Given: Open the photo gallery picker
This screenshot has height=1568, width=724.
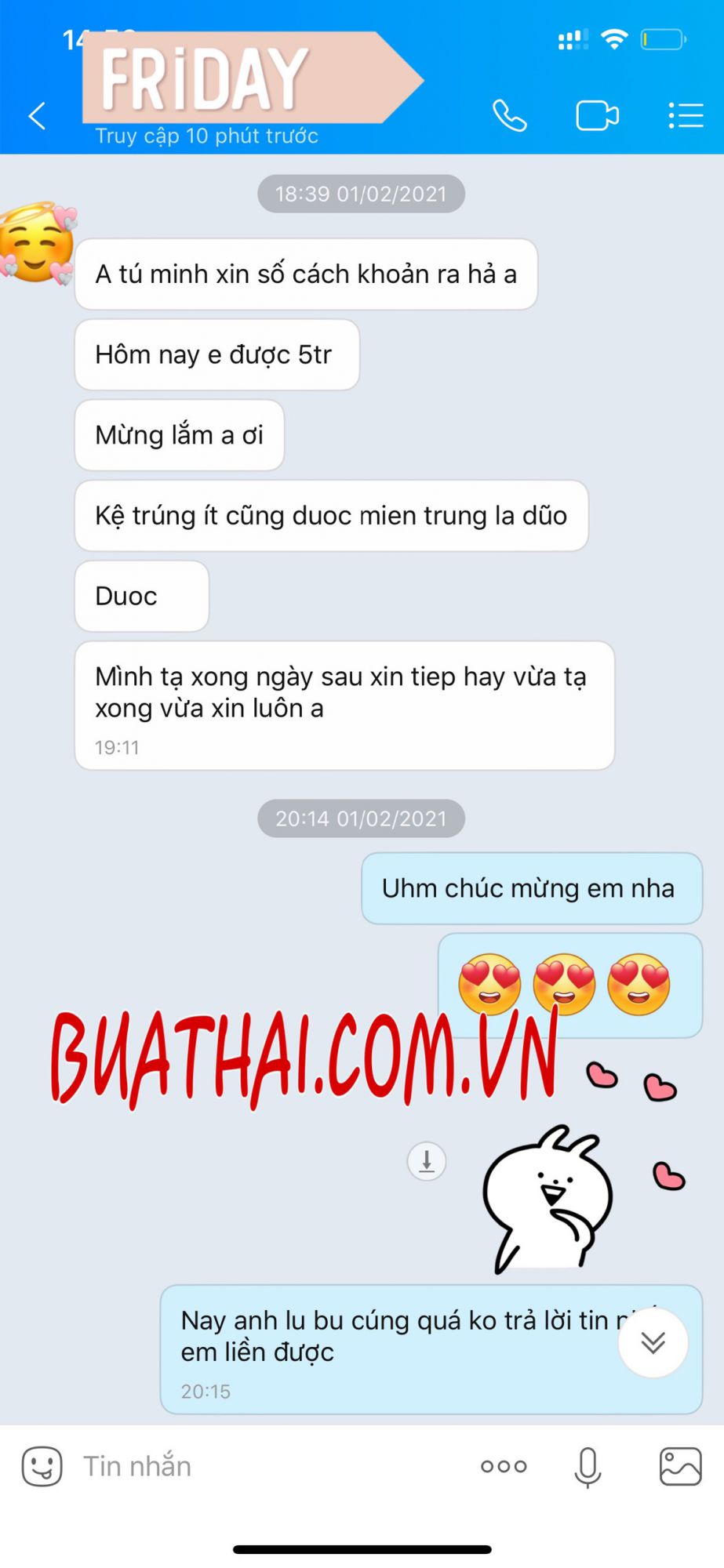Looking at the screenshot, I should click(x=680, y=1466).
